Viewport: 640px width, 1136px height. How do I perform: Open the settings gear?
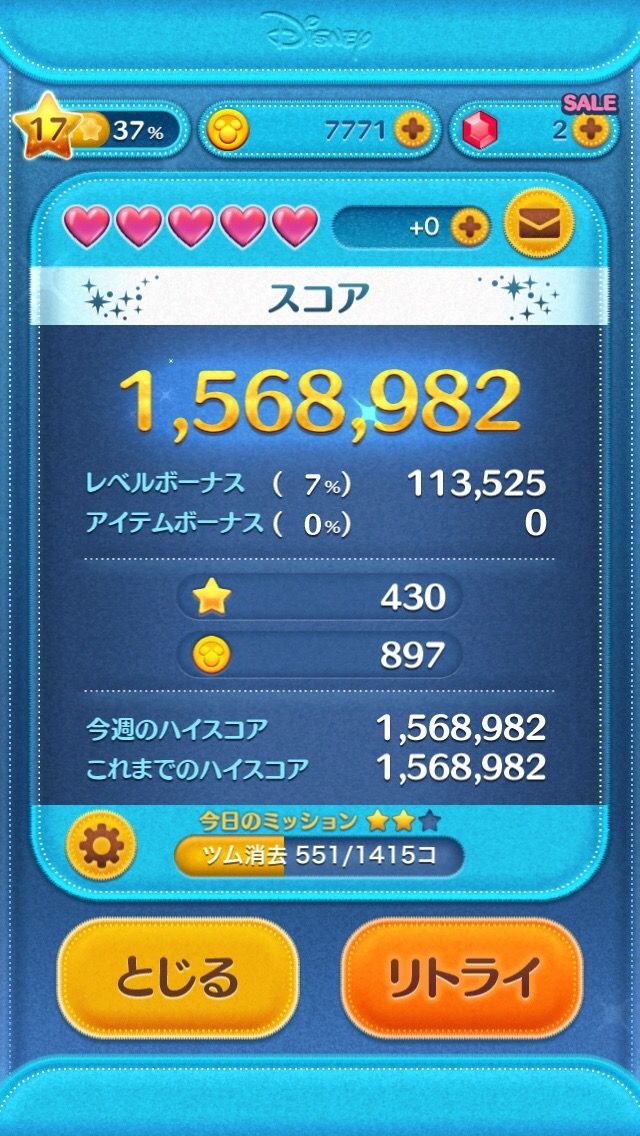101,847
